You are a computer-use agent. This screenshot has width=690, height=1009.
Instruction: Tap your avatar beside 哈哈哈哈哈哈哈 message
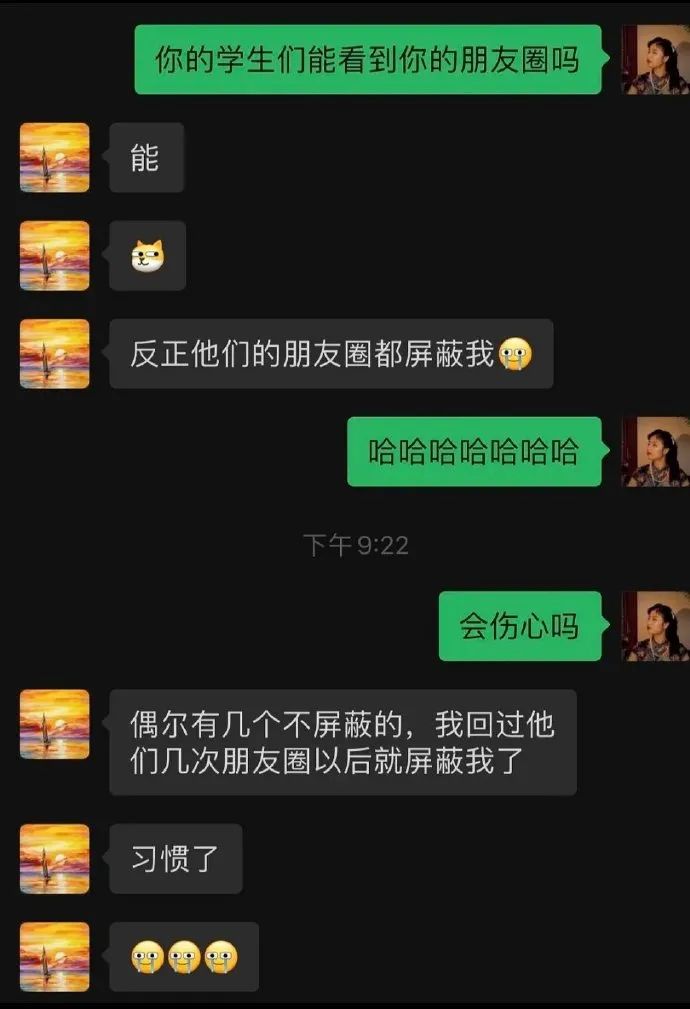[x=655, y=452]
